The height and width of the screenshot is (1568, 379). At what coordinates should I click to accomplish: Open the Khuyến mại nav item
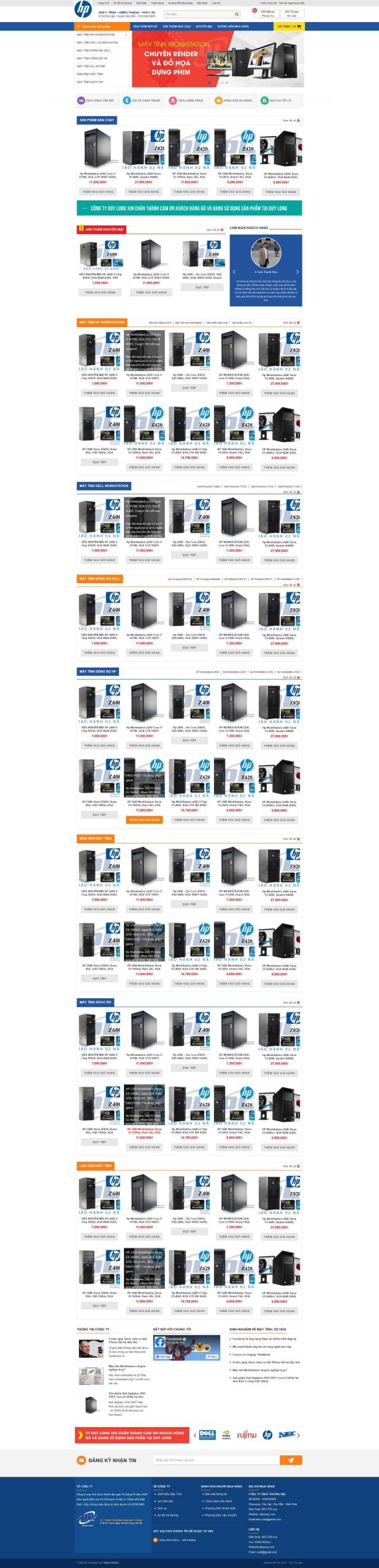[204, 27]
